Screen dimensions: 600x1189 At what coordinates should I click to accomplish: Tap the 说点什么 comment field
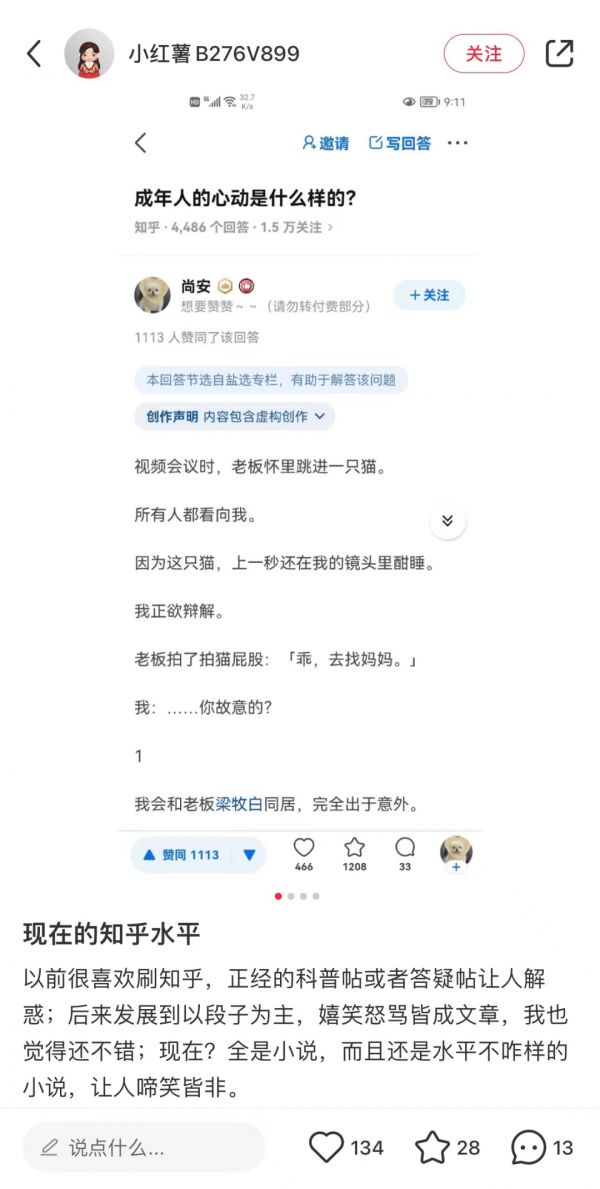pos(143,1148)
